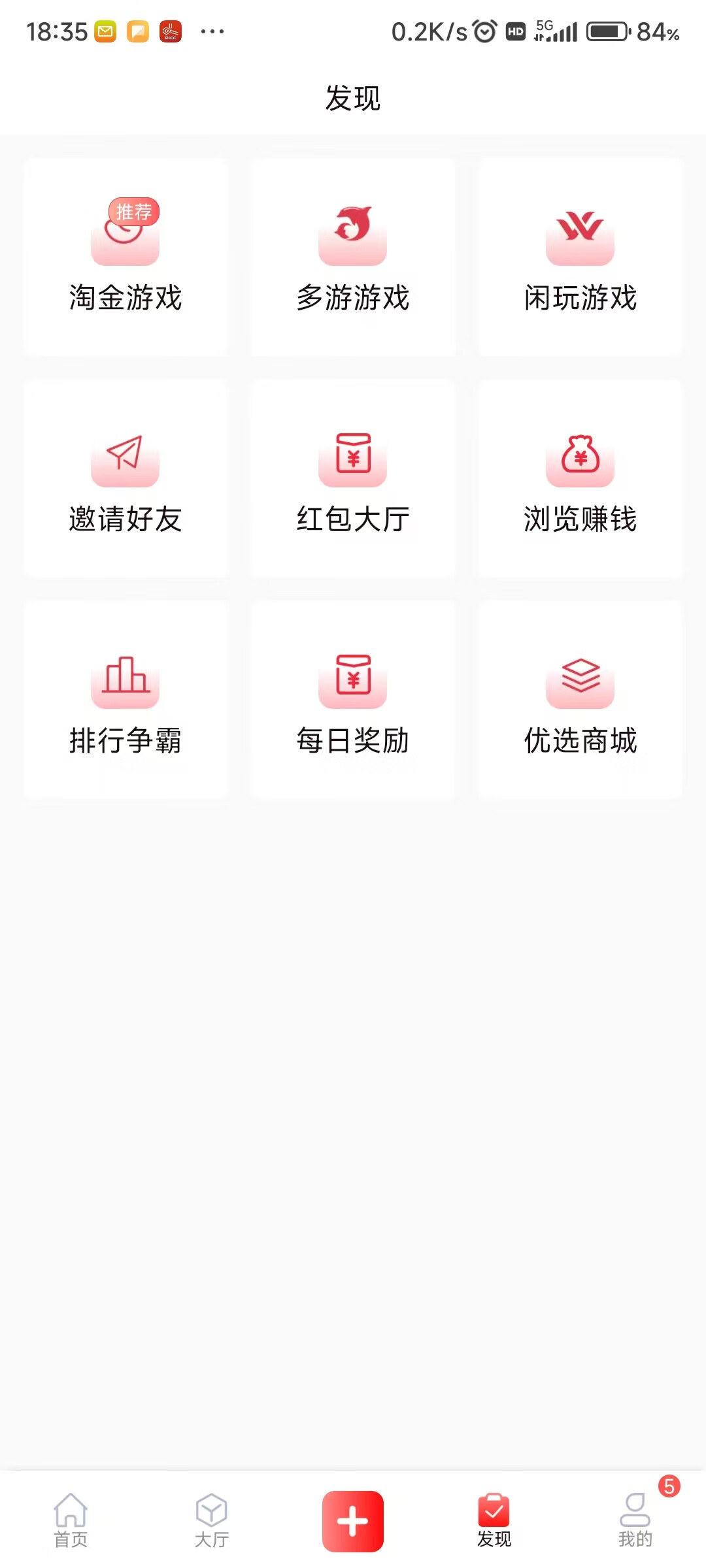Go to the 大厅 hall tab
Screen dimensions: 706x1568
point(212,1521)
